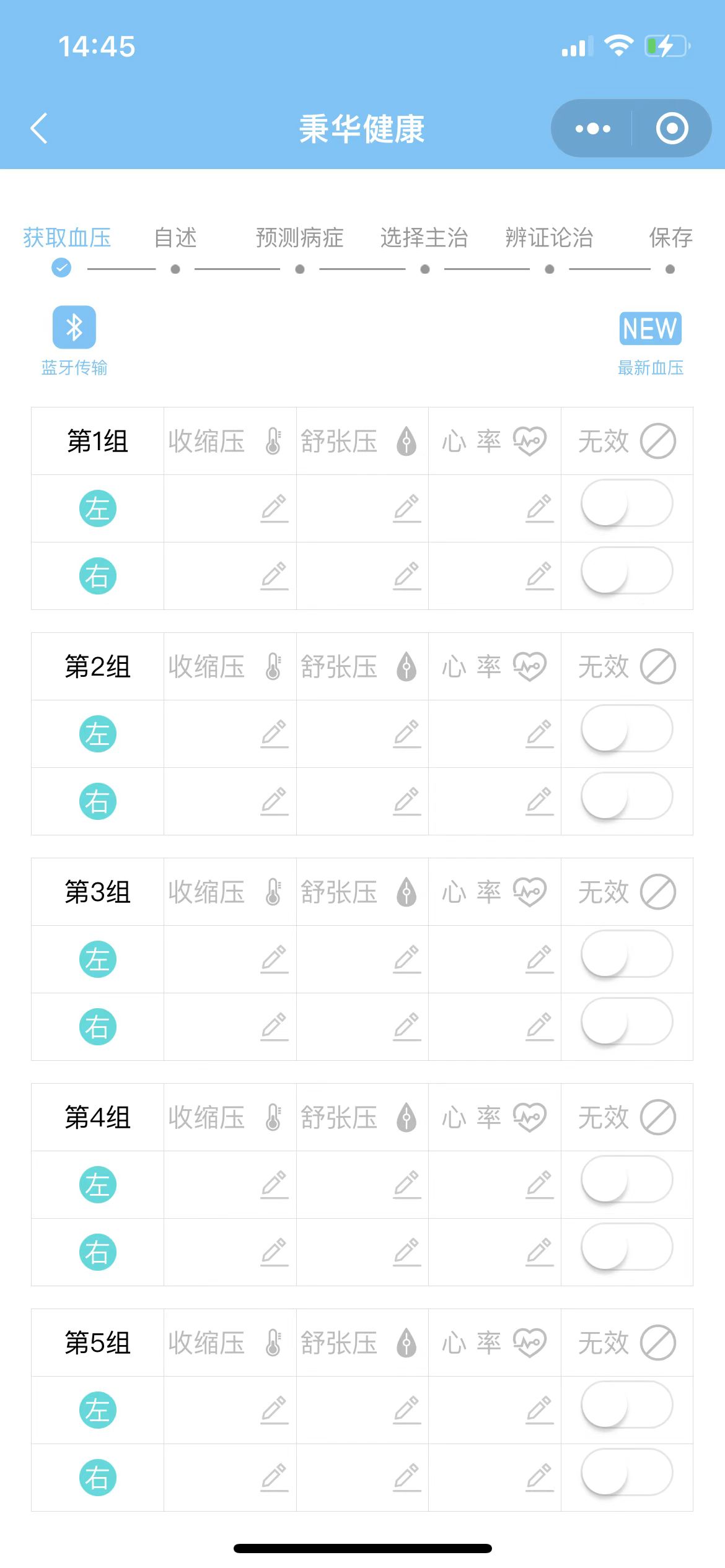
Task: Edit 舒张压 for group 1 right arm
Action: (406, 576)
